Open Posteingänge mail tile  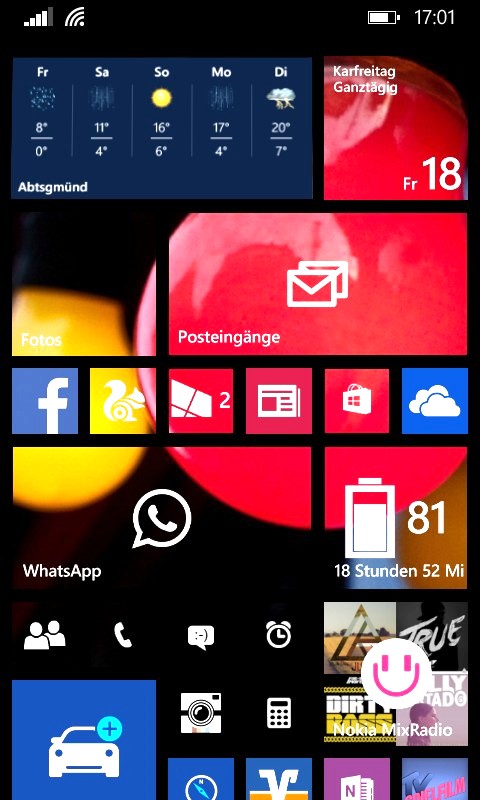point(318,284)
